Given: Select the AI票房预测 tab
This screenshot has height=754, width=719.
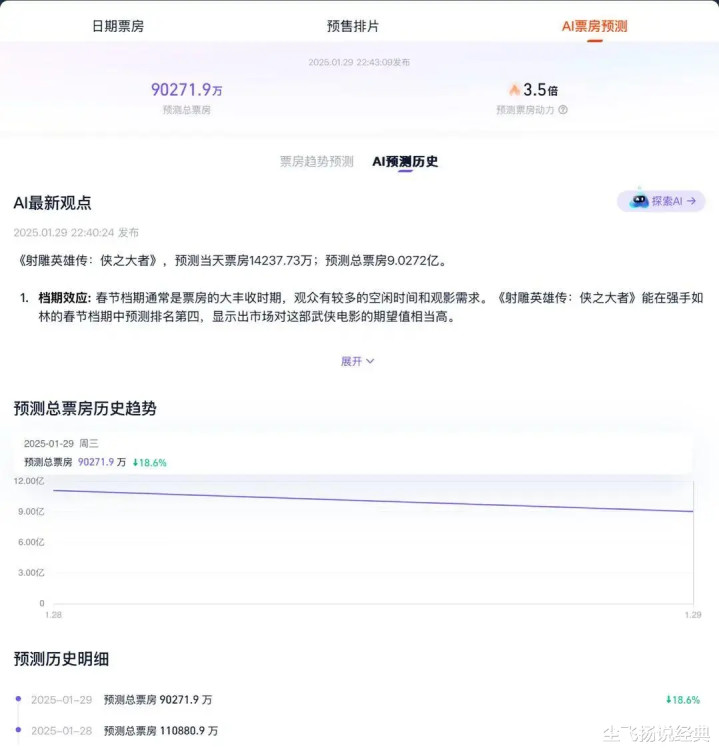Looking at the screenshot, I should [594, 26].
